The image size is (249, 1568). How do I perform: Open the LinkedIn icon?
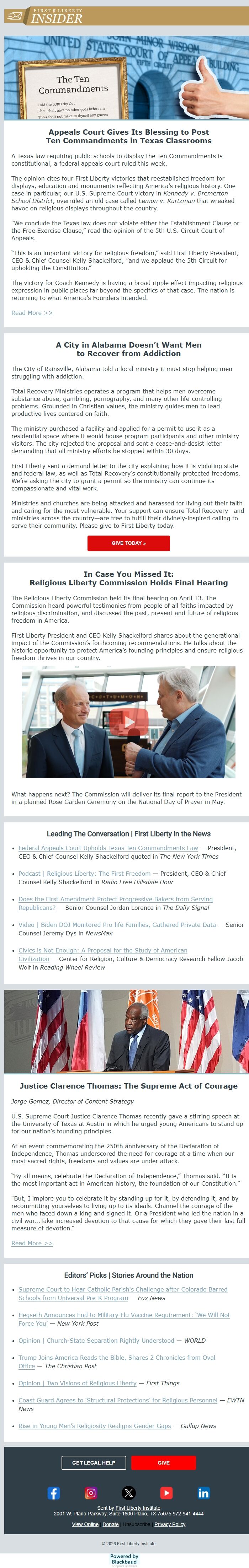click(203, 1493)
